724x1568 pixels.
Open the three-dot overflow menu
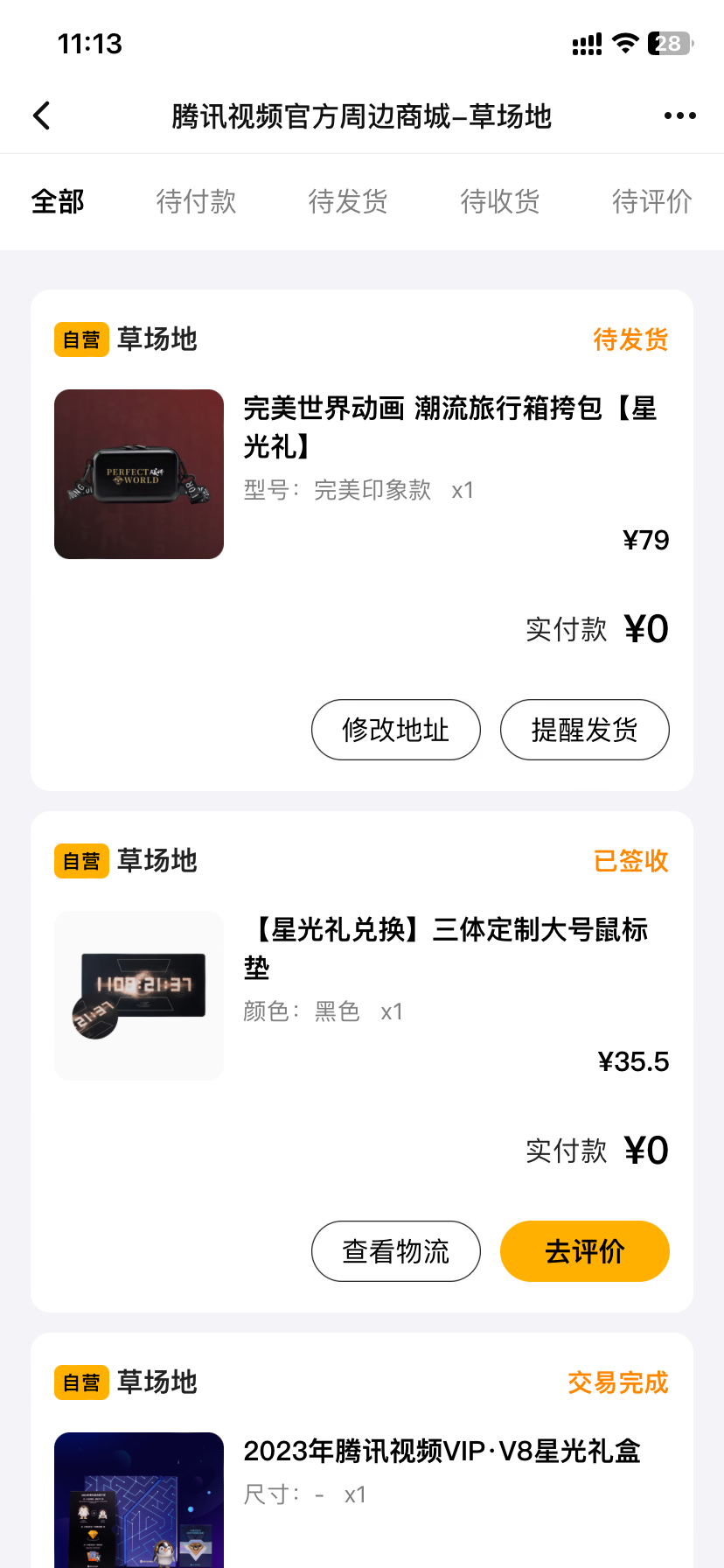[x=679, y=115]
